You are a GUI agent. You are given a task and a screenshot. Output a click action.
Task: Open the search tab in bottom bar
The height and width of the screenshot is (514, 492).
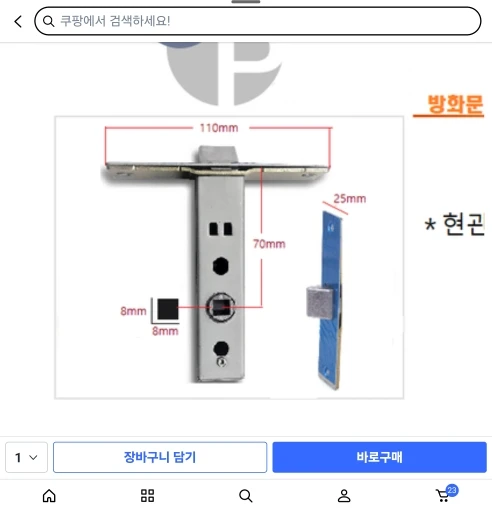point(246,496)
